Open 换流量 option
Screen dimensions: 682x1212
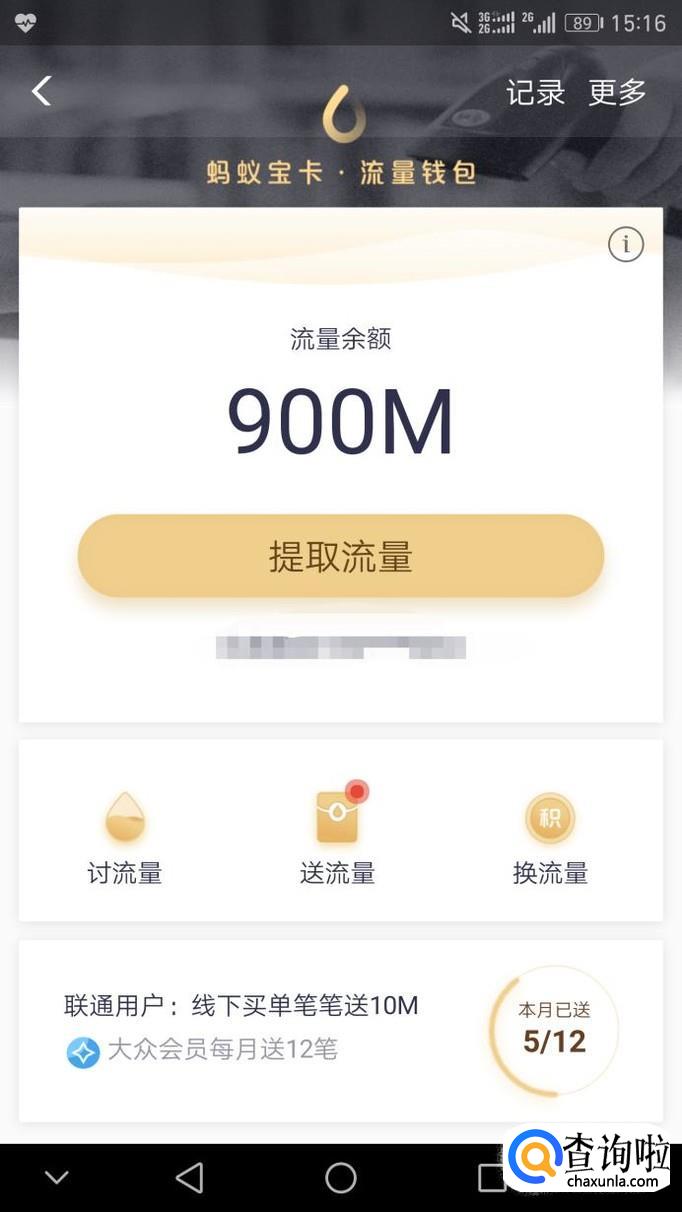coord(550,838)
